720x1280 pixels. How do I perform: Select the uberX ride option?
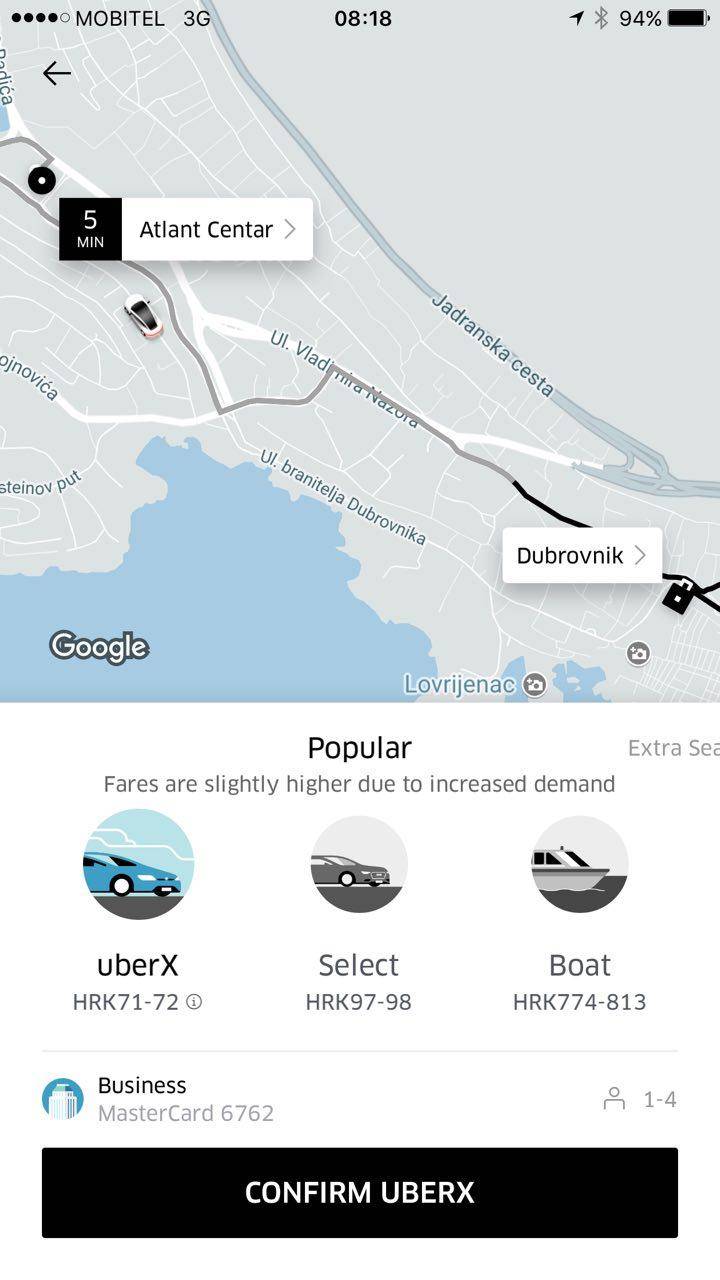coord(138,865)
